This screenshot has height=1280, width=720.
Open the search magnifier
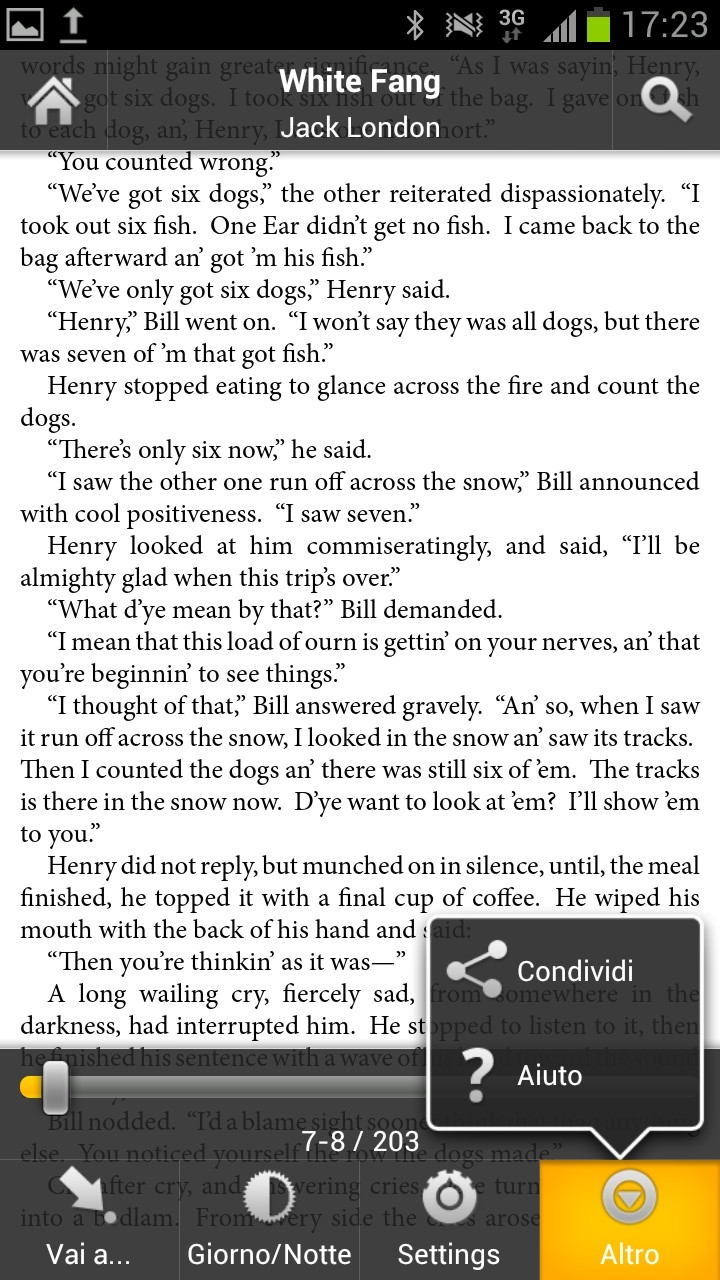pyautogui.click(x=665, y=100)
